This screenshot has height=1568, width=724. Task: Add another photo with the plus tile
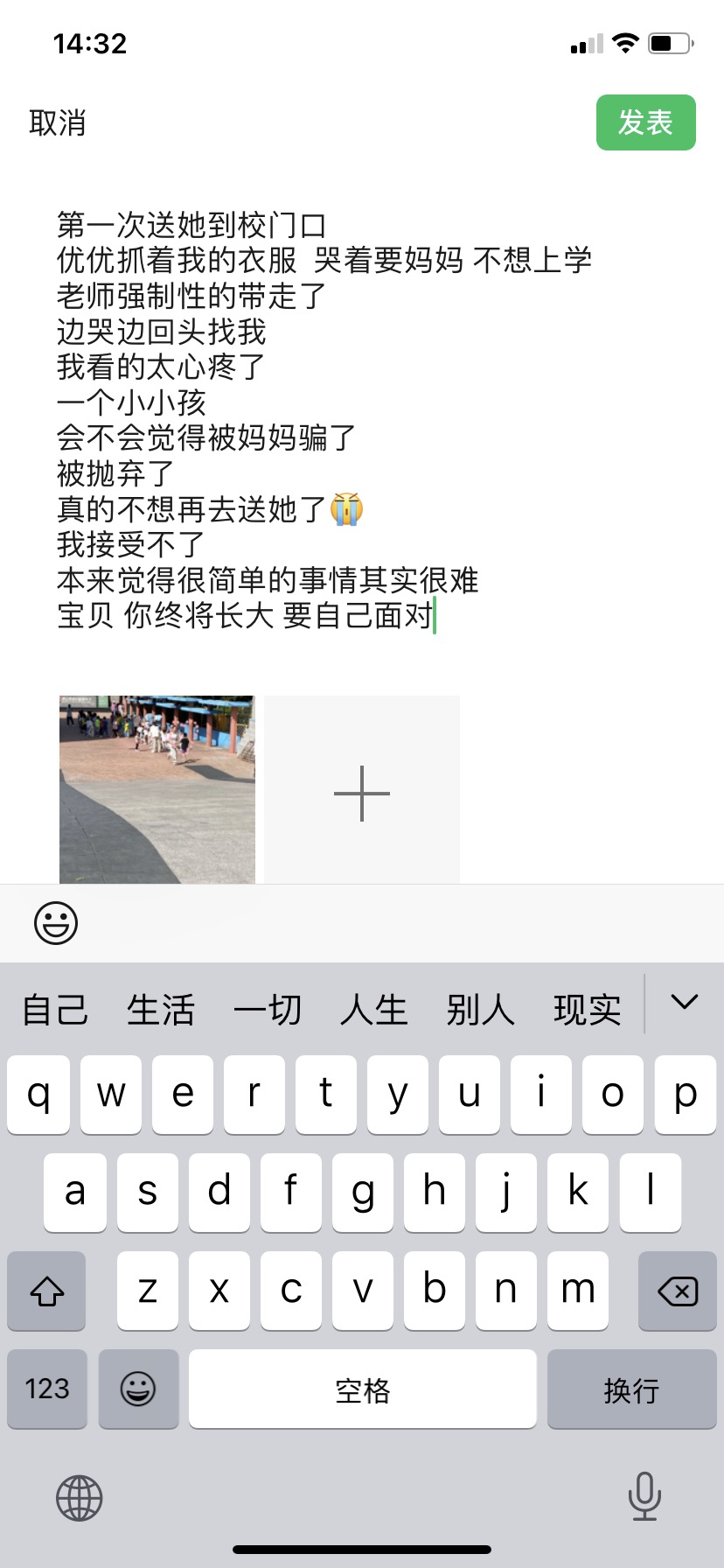(362, 793)
